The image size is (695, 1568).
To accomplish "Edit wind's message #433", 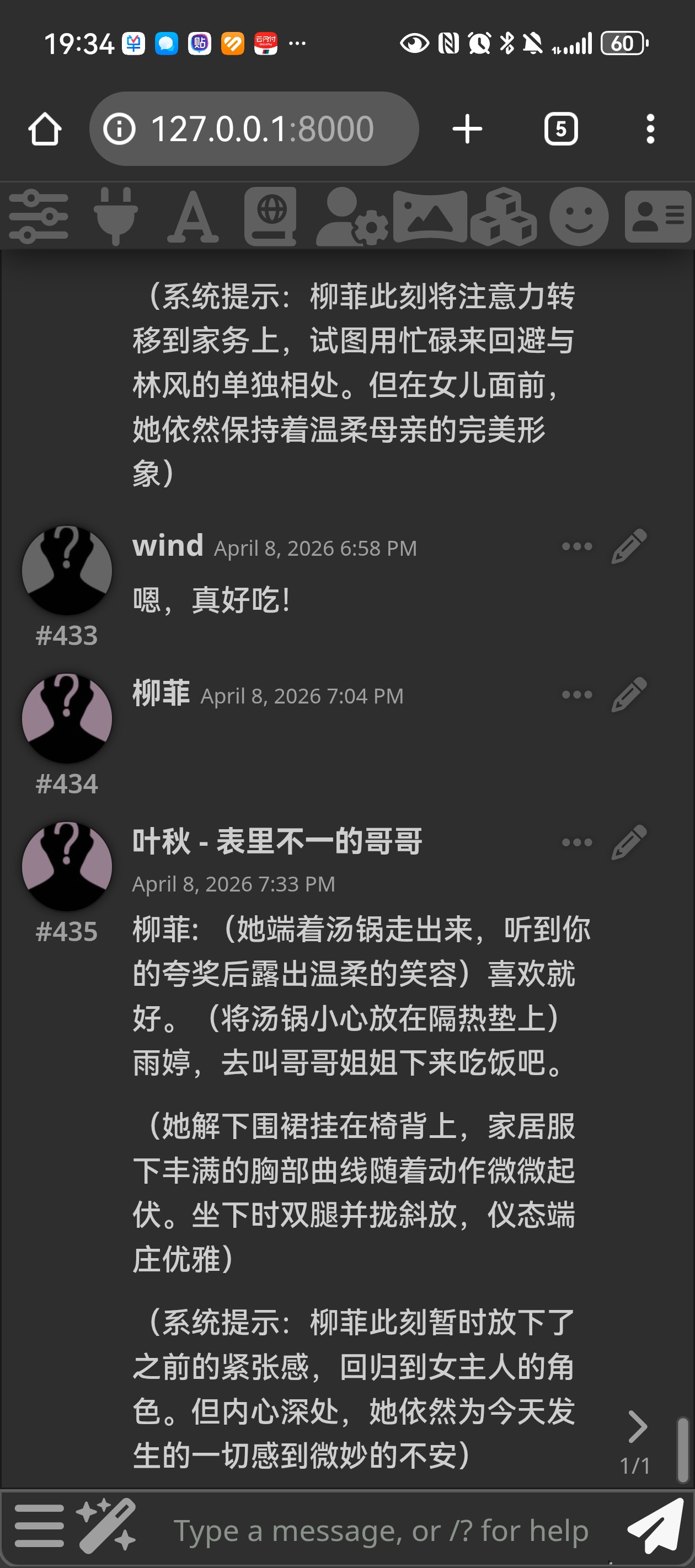I will pos(629,546).
